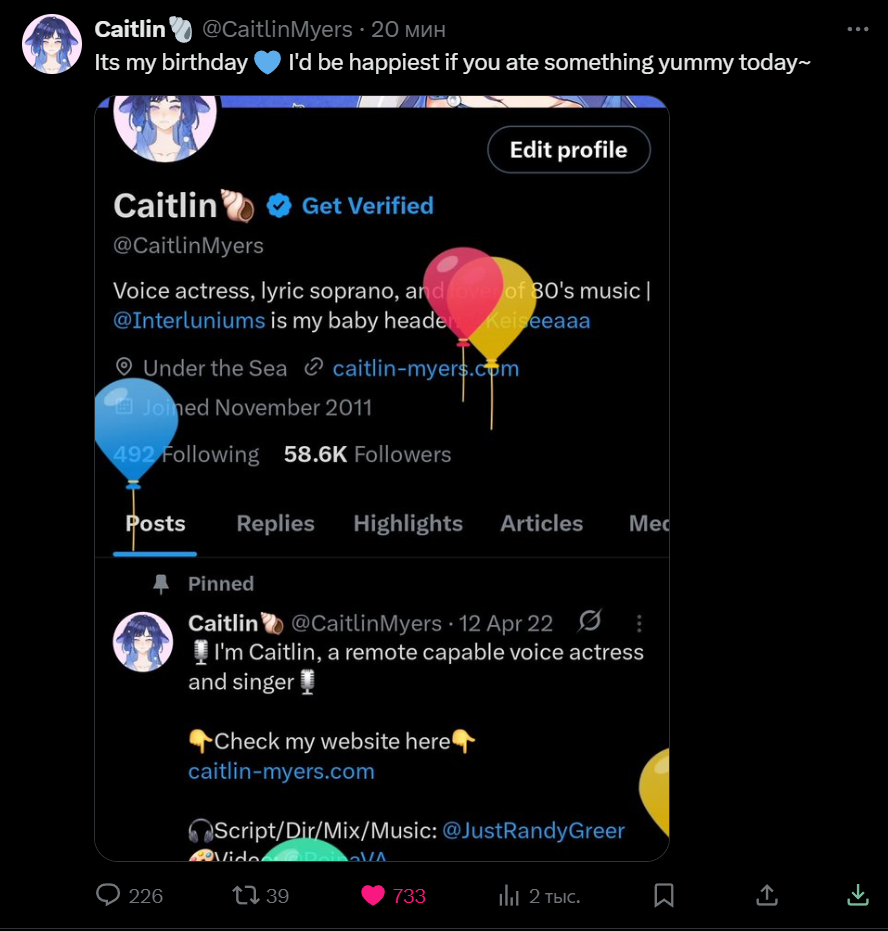The width and height of the screenshot is (888, 931).
Task: Open the tweet's overflow menu
Action: pyautogui.click(x=858, y=29)
